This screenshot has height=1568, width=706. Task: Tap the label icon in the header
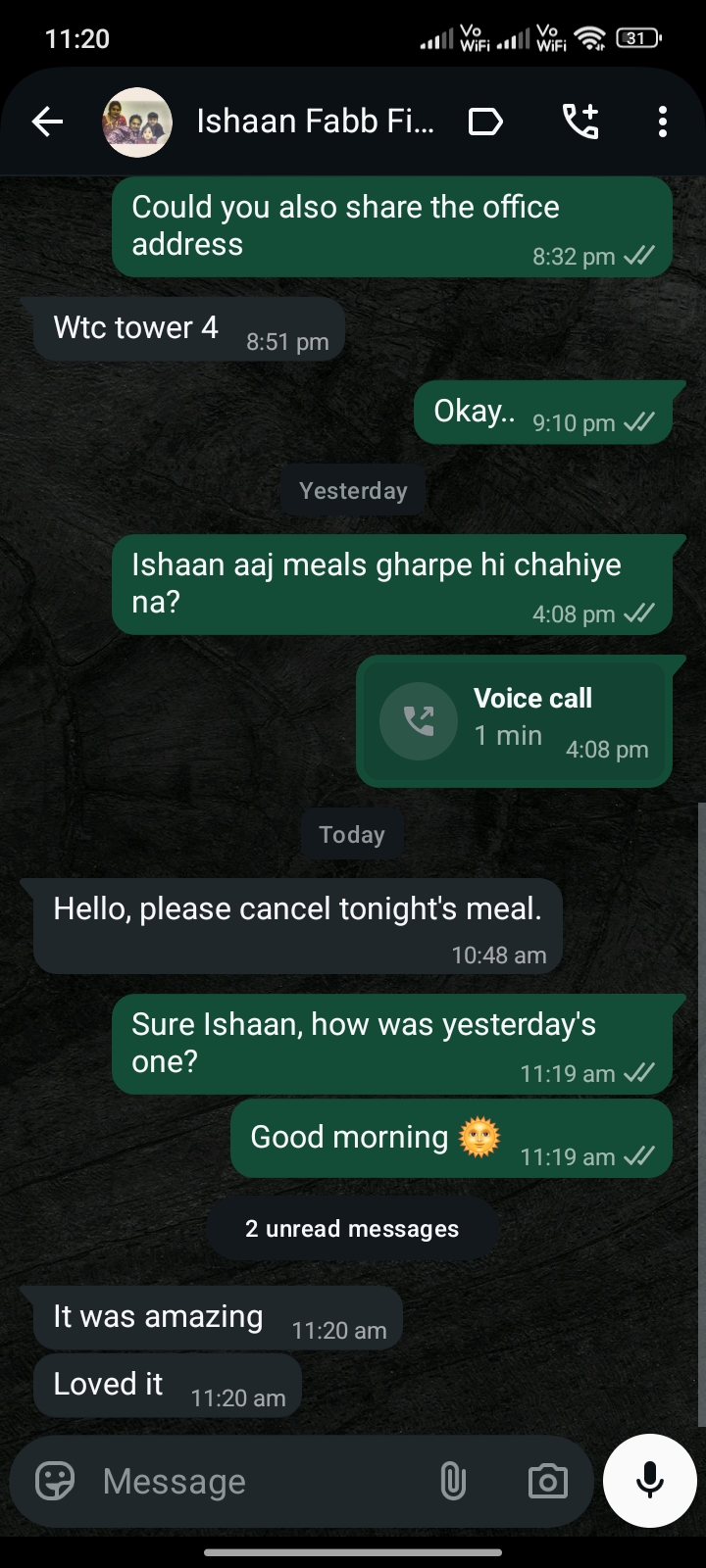click(x=485, y=122)
